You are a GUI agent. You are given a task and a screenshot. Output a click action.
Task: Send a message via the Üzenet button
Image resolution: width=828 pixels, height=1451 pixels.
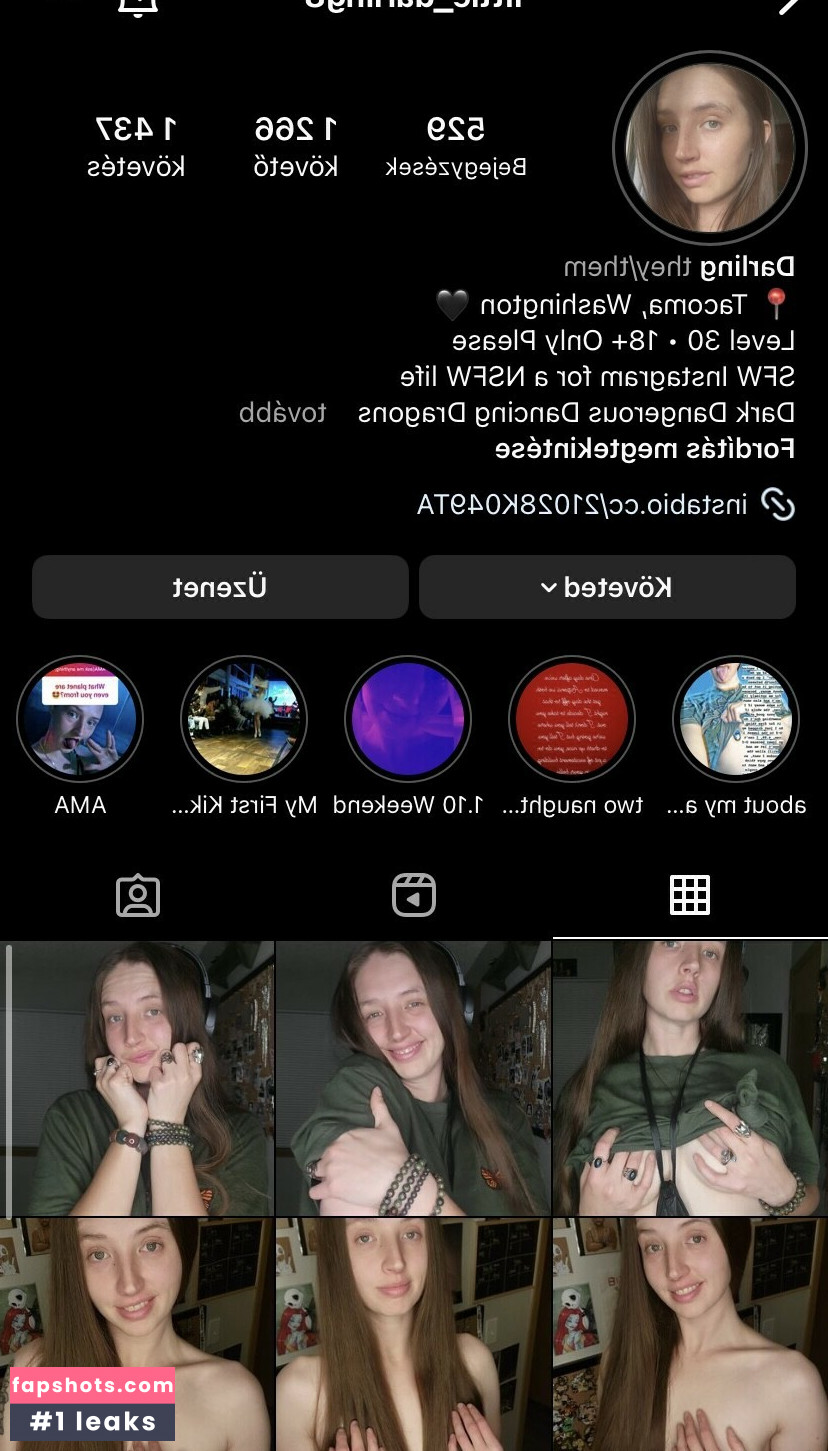(220, 587)
